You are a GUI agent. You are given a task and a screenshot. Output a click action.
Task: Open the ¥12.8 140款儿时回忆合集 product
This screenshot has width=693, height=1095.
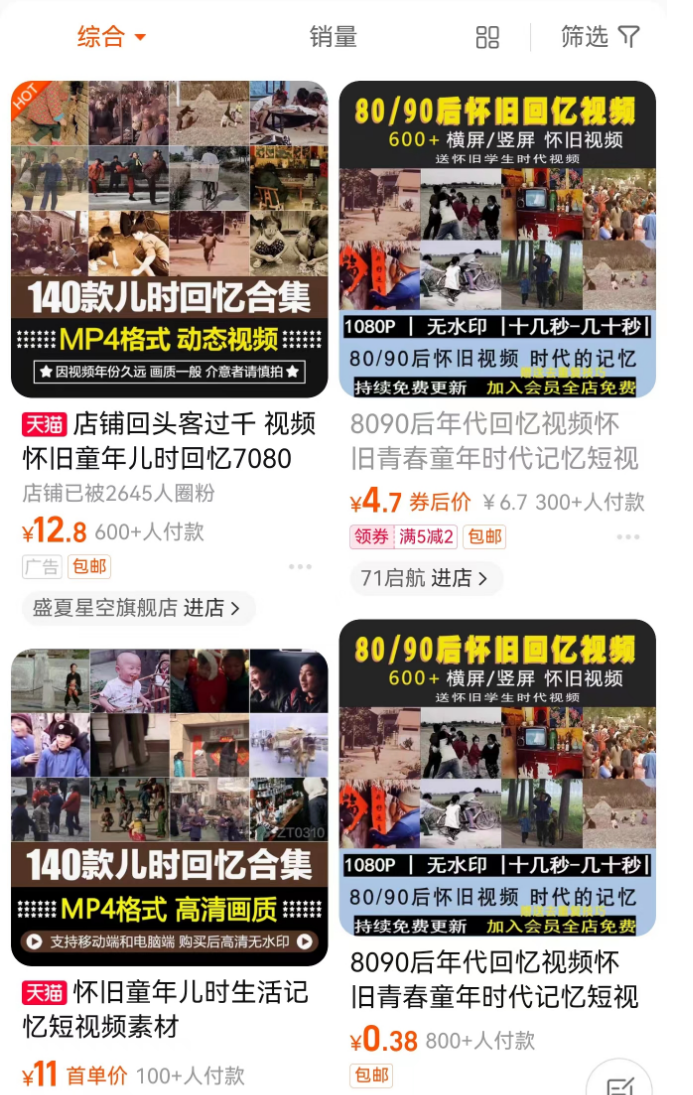(x=169, y=240)
